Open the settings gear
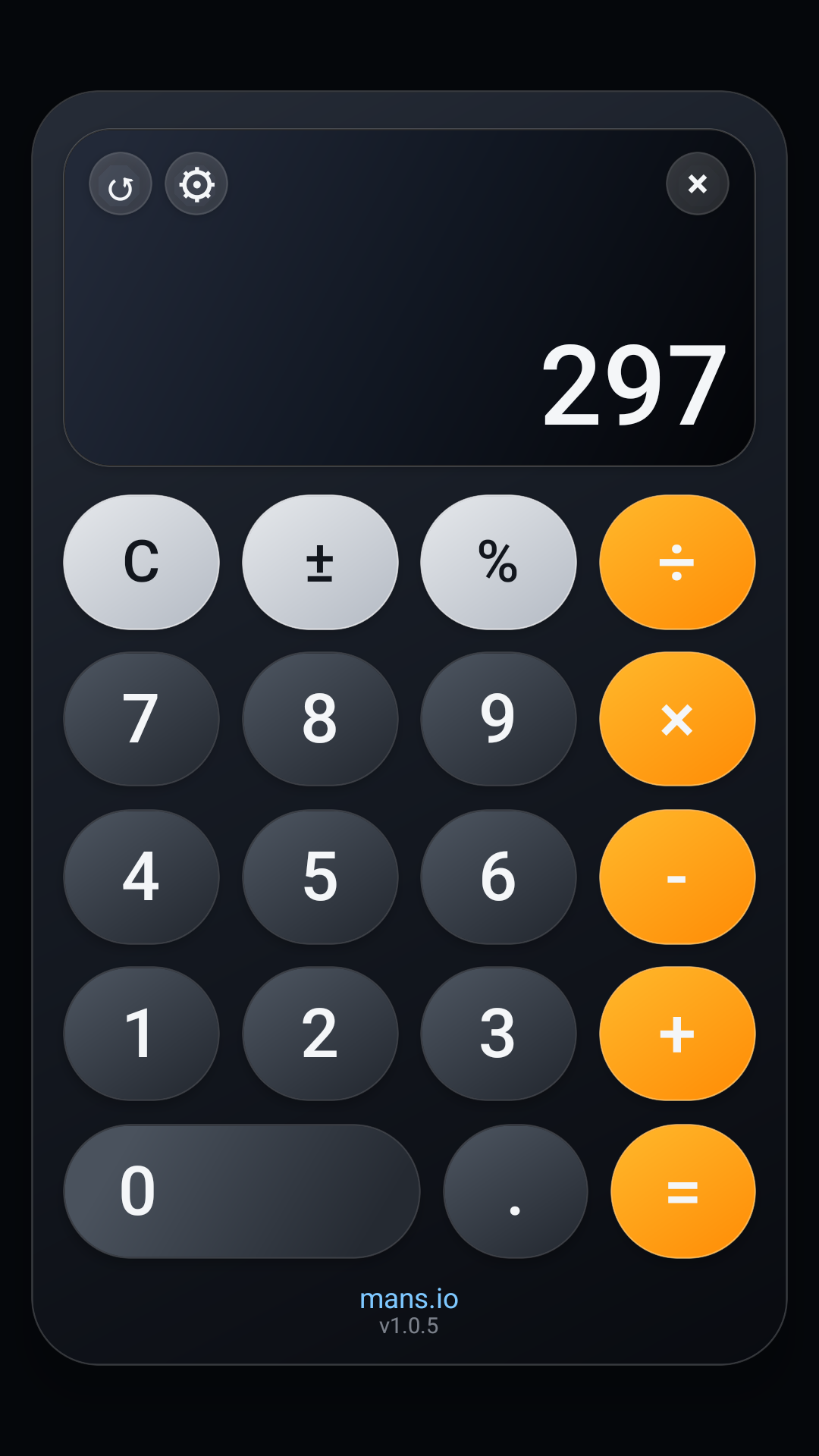819x1456 pixels. [x=196, y=184]
